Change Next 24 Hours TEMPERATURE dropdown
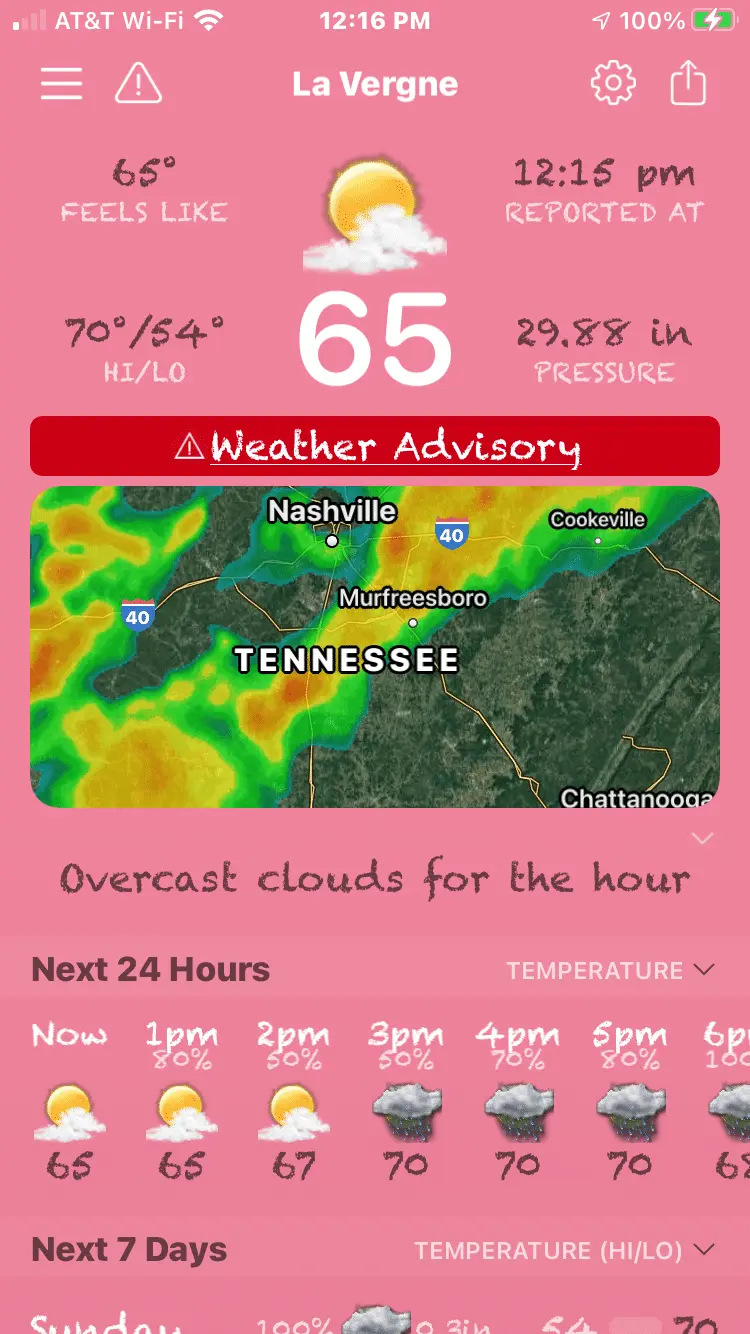 (610, 970)
